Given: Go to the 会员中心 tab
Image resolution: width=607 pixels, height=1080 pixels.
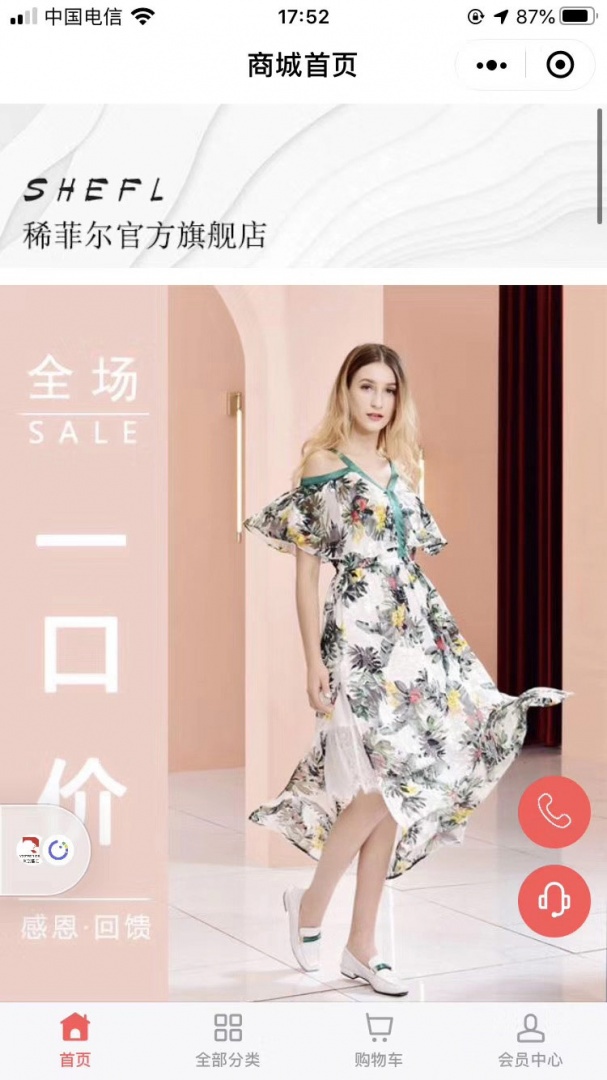Looking at the screenshot, I should [x=530, y=1039].
